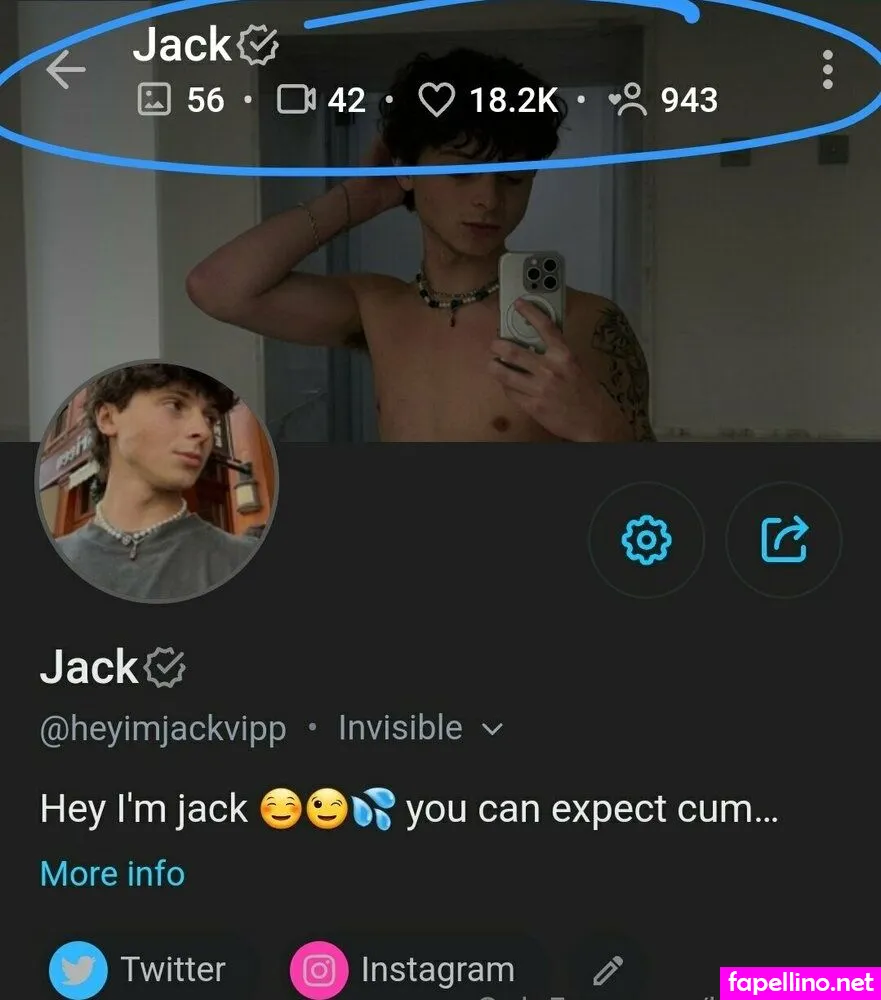Open the Twitter link
This screenshot has width=881, height=1000.
click(138, 969)
